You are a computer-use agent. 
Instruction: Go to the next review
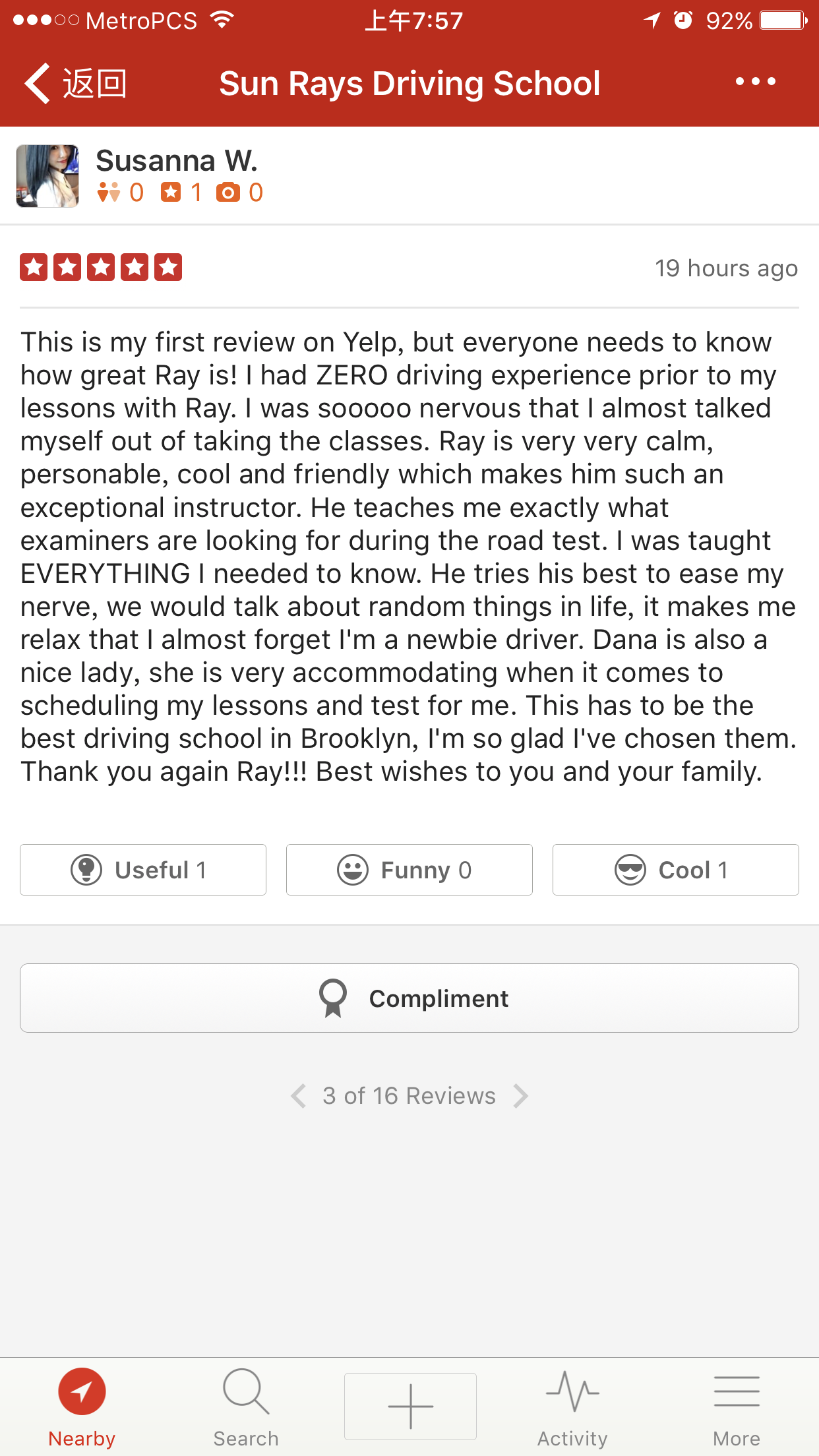point(521,1096)
